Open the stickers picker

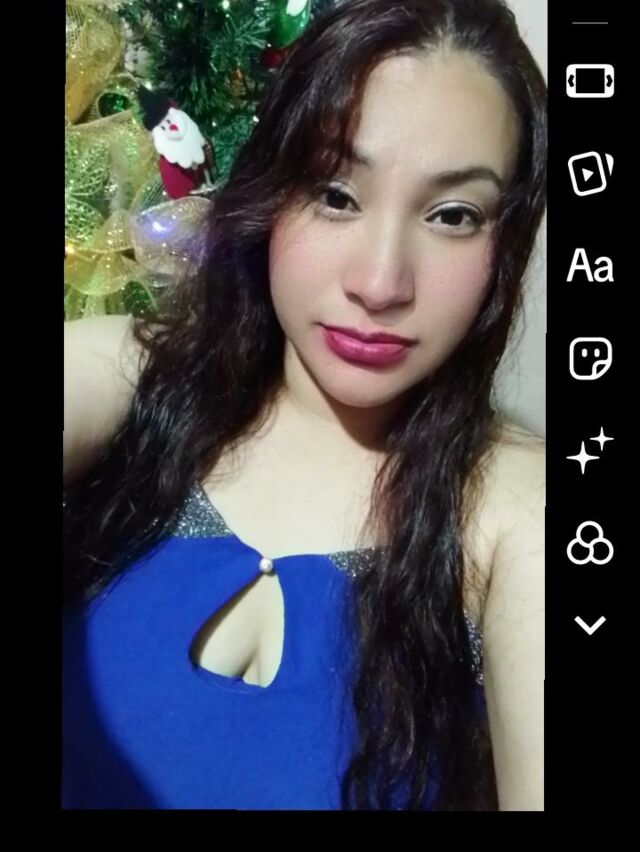(590, 358)
